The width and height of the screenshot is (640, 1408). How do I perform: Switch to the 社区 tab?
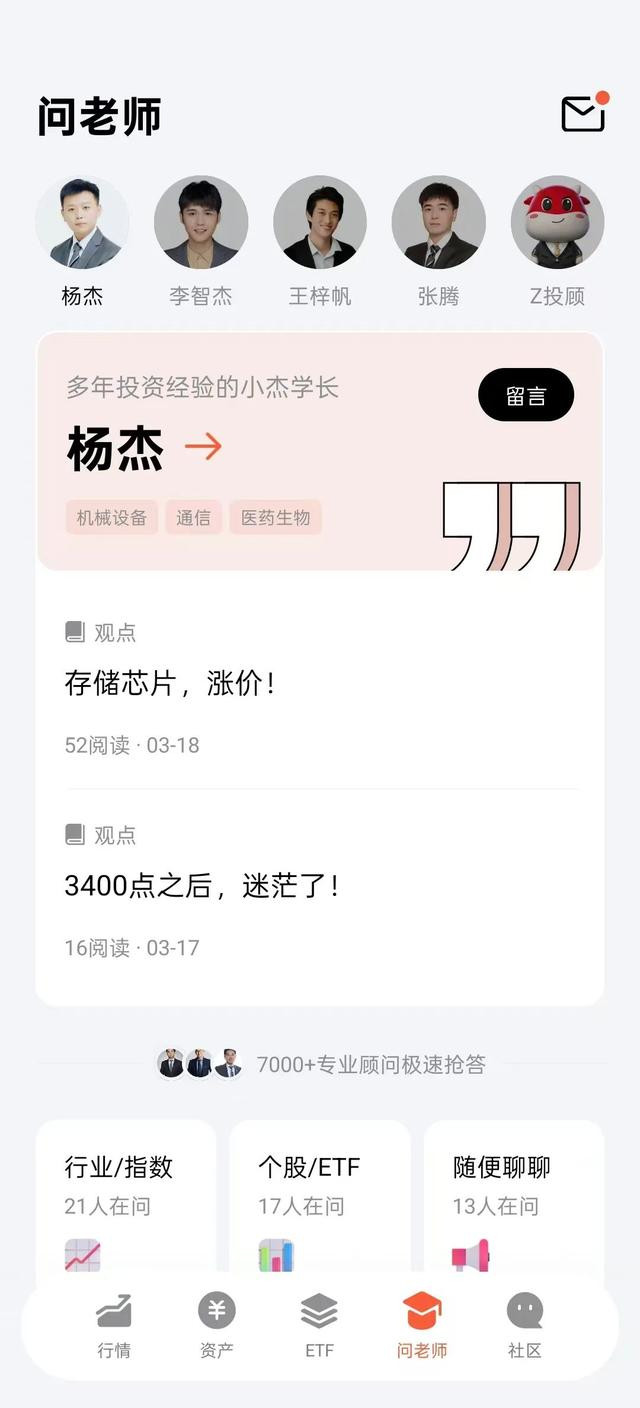point(524,1323)
